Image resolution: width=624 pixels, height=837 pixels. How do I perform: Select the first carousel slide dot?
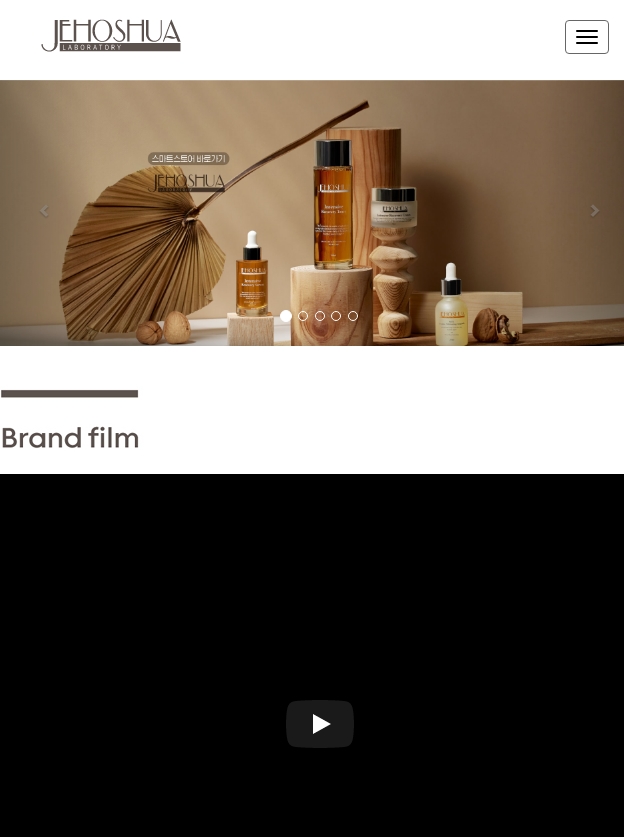coord(286,316)
